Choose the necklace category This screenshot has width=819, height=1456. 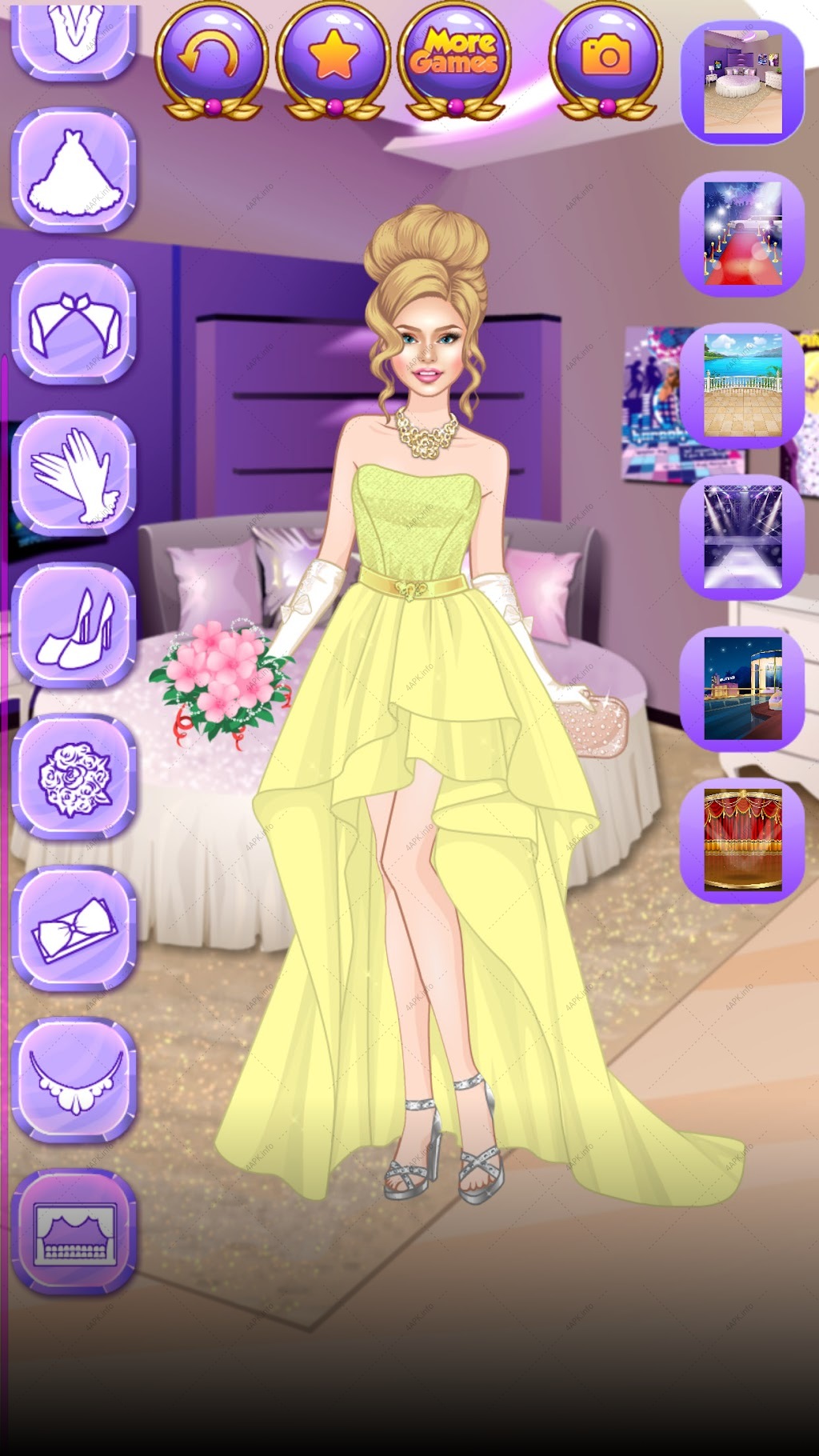(x=74, y=1080)
